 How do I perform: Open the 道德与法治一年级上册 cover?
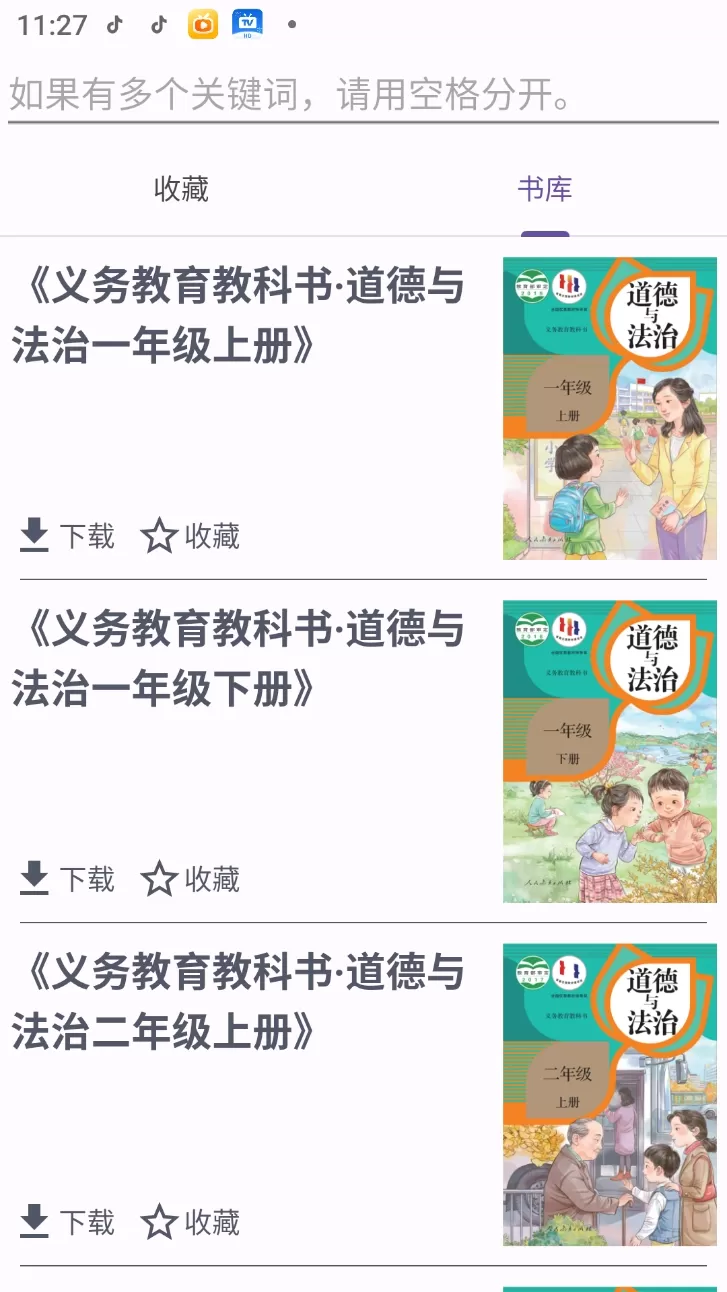[610, 408]
